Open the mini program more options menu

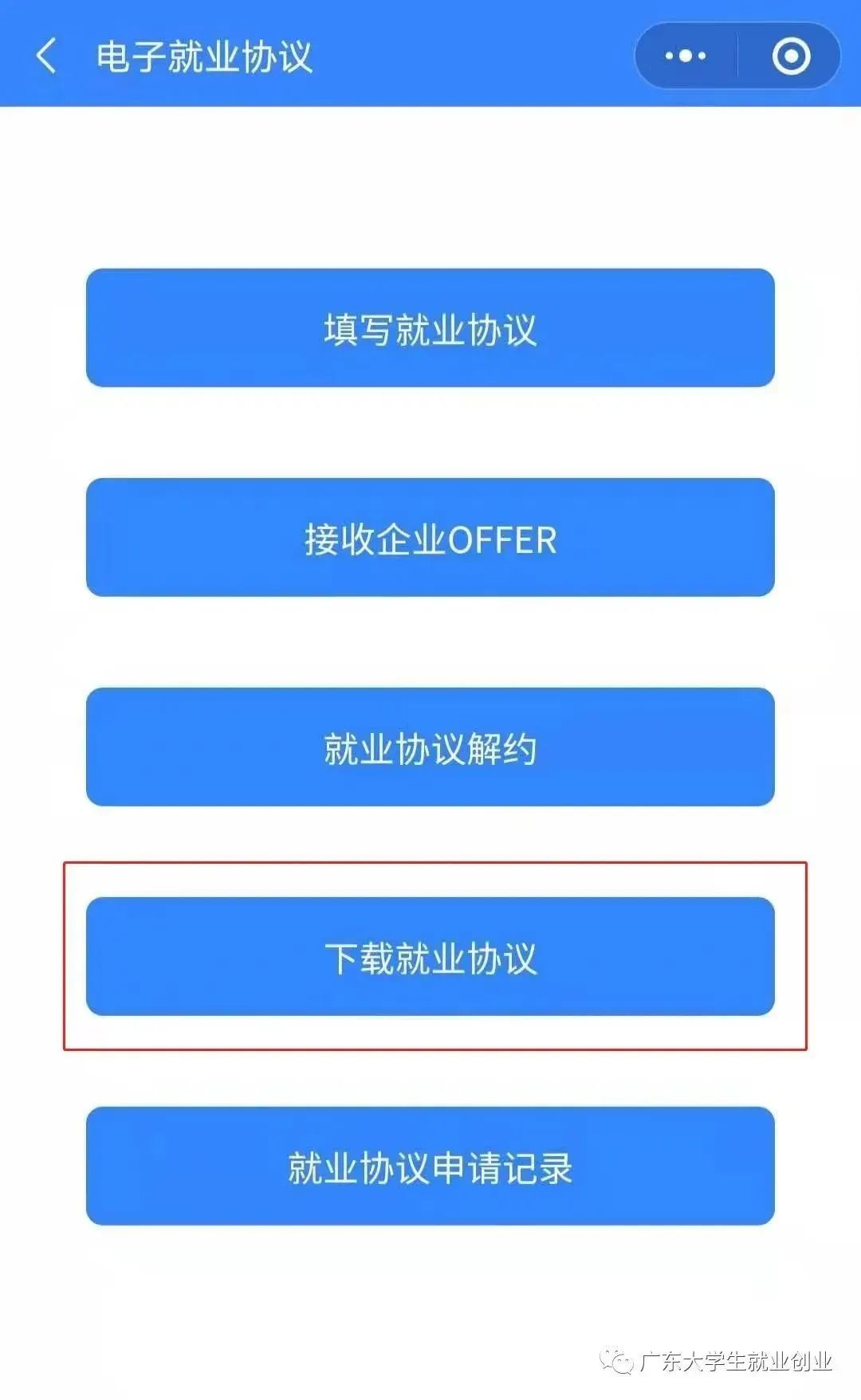(686, 56)
